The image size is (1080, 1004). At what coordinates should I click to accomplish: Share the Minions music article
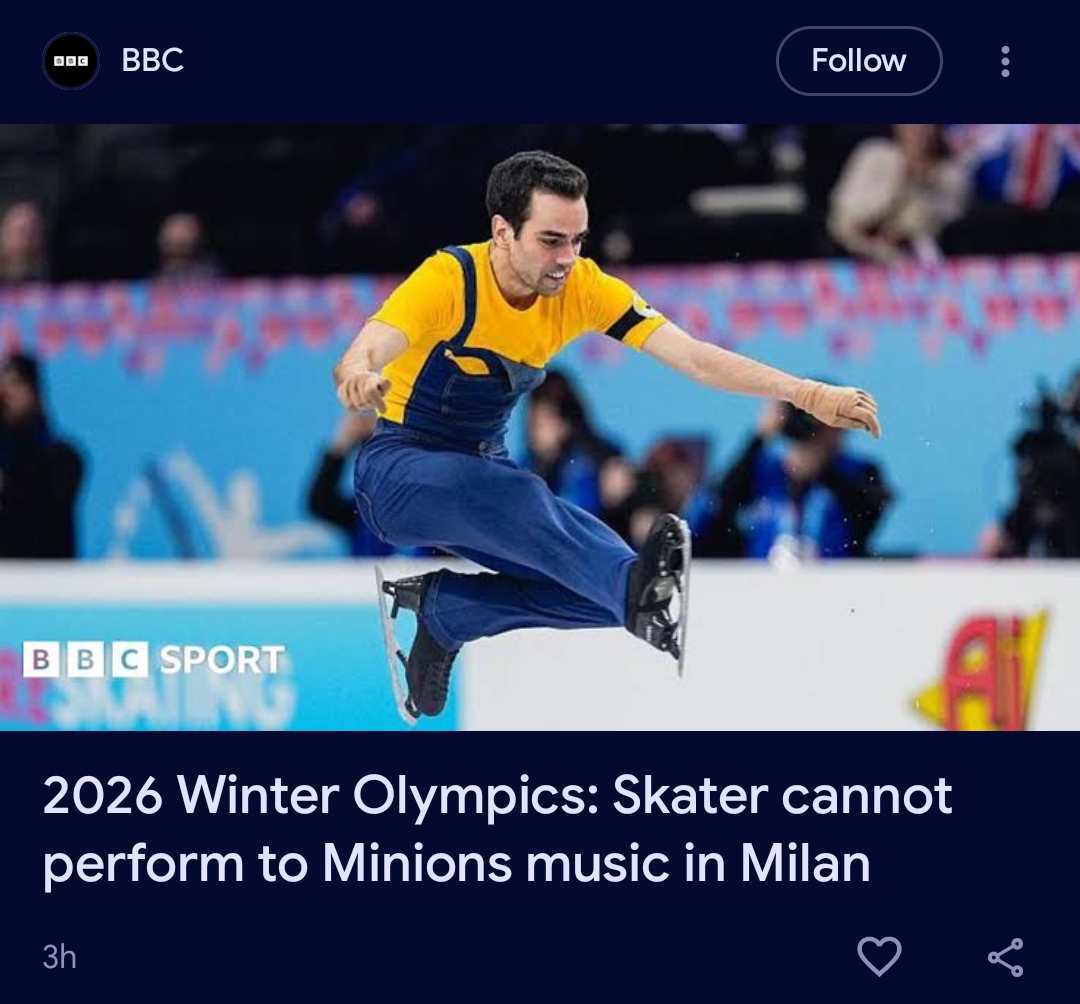(1005, 956)
